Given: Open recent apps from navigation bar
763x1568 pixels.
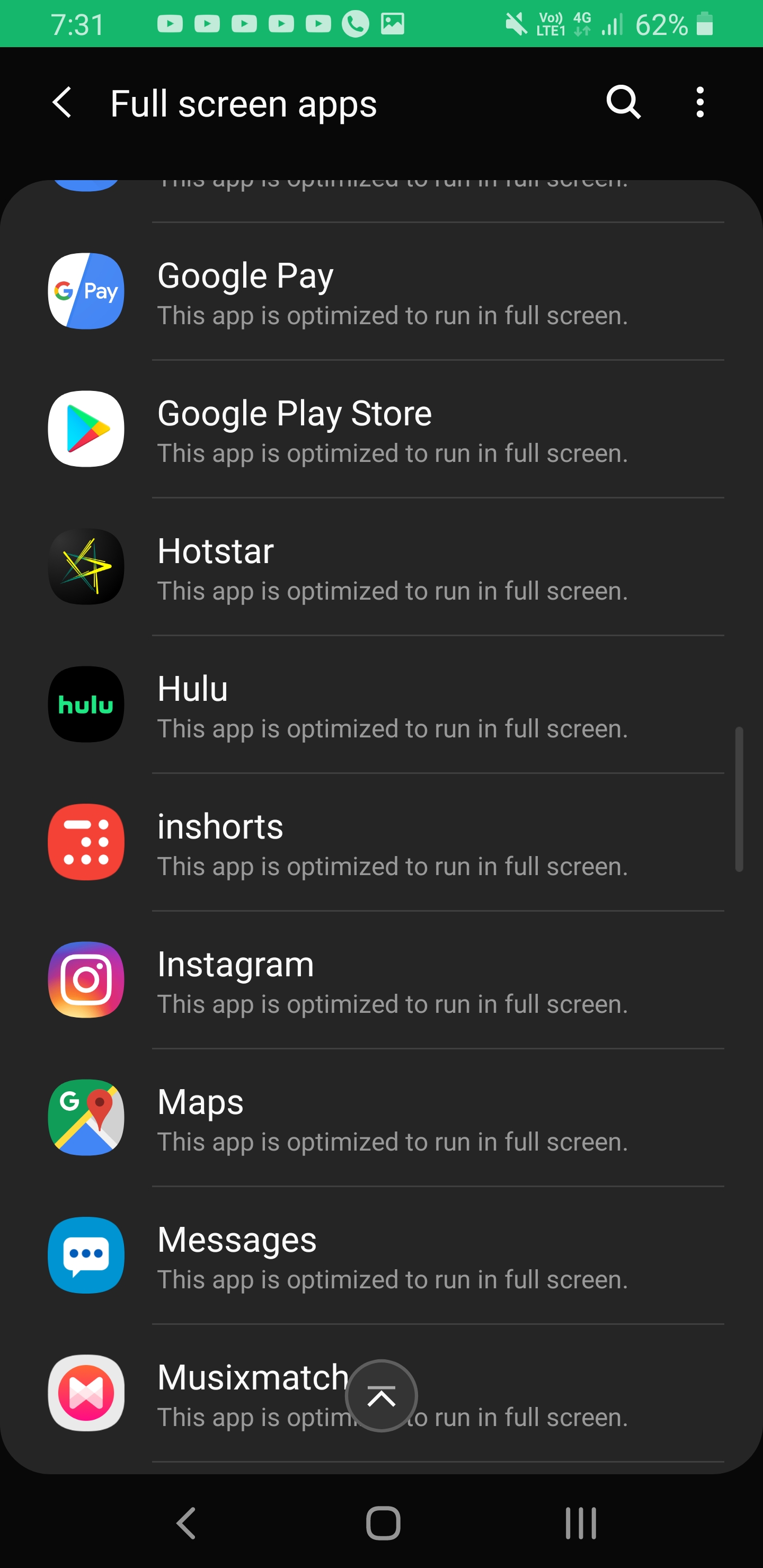Looking at the screenshot, I should pos(580,1523).
